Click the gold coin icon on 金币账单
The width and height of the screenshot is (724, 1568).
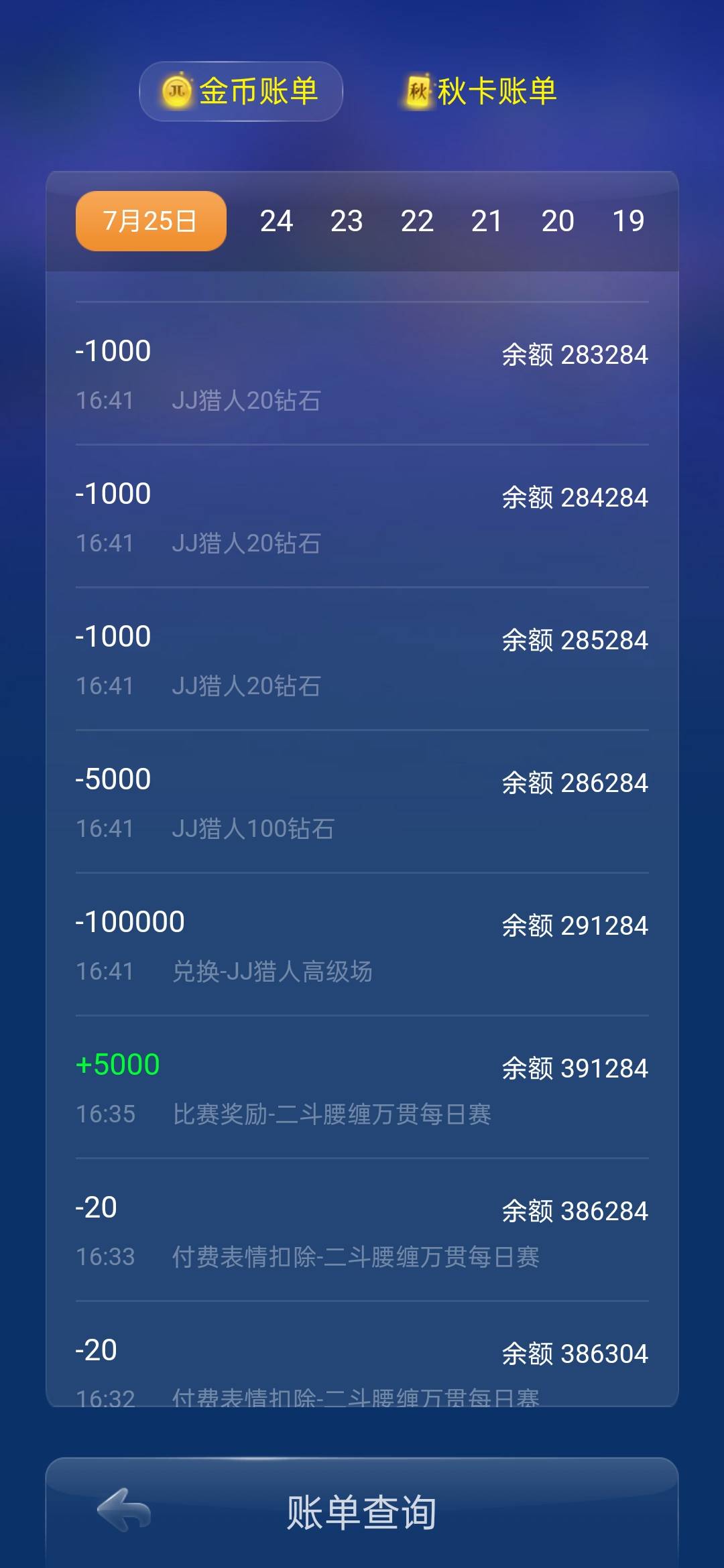(176, 92)
